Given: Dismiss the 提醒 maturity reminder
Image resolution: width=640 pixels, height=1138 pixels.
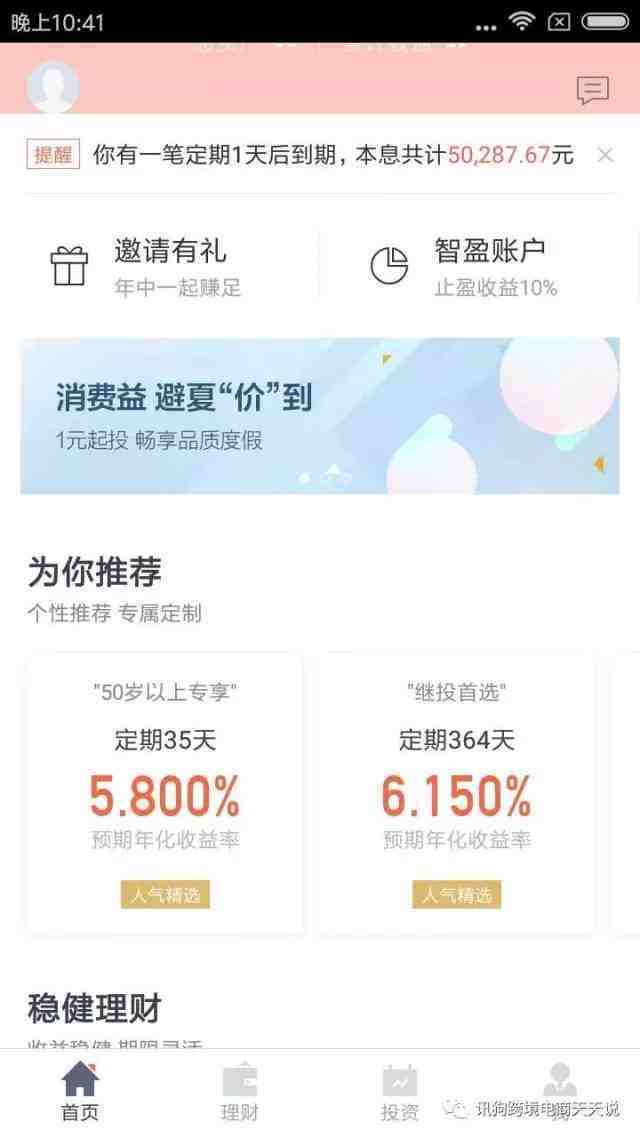Looking at the screenshot, I should (x=605, y=154).
